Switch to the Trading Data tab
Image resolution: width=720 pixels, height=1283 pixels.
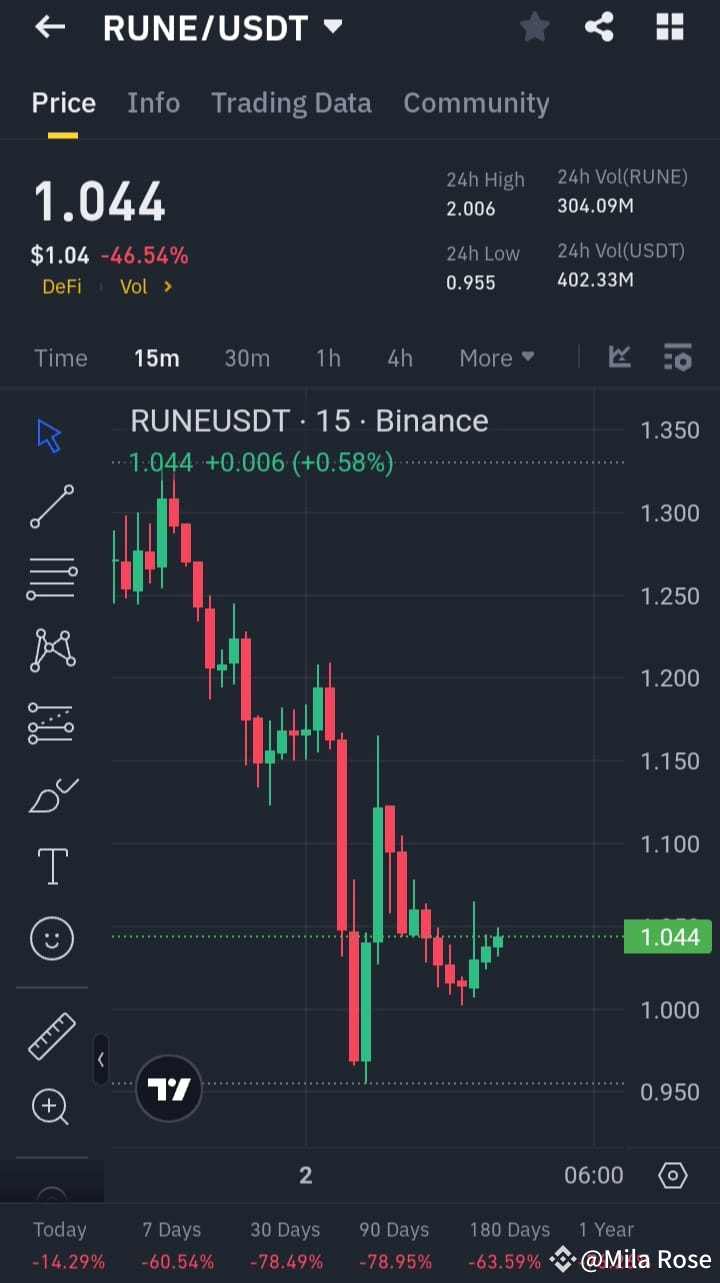[x=291, y=102]
